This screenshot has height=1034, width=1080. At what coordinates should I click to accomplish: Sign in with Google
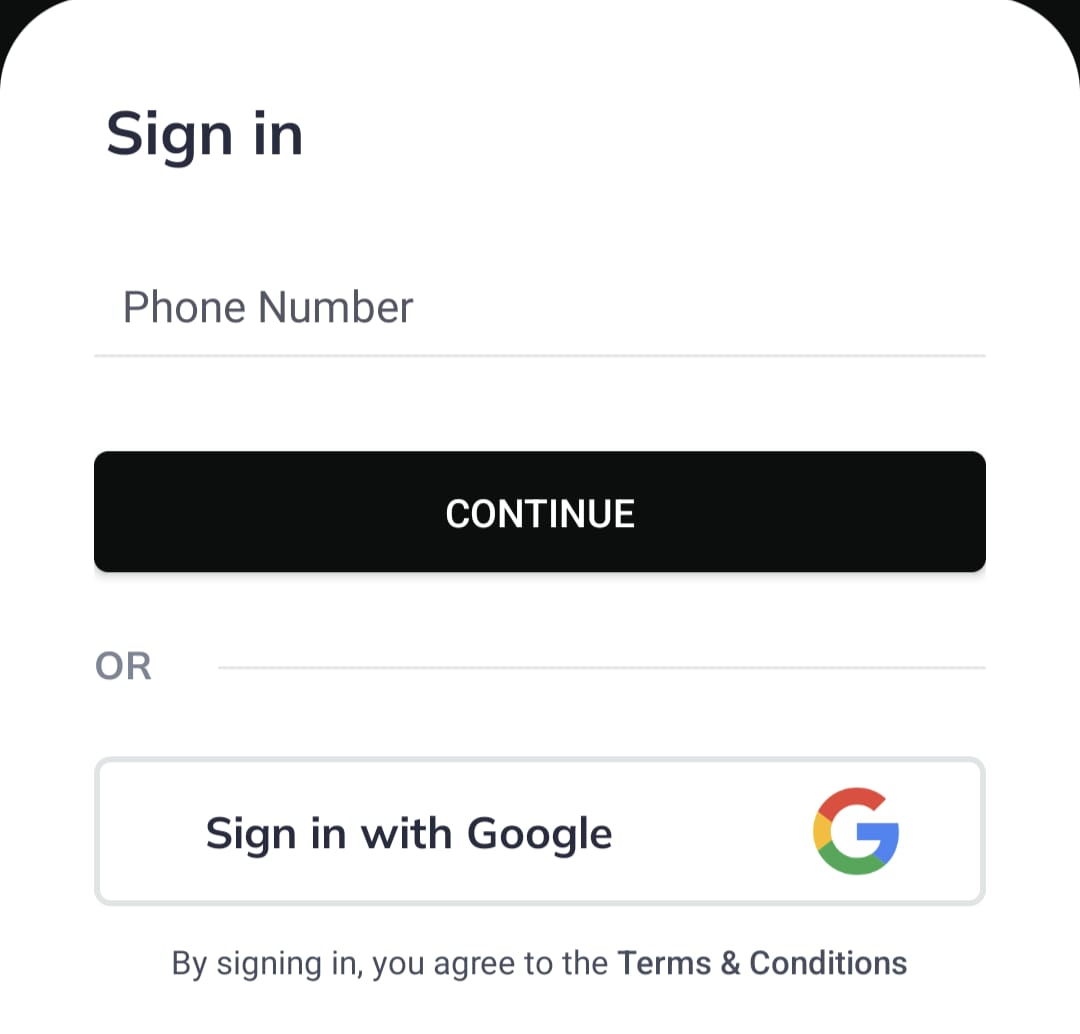(539, 832)
